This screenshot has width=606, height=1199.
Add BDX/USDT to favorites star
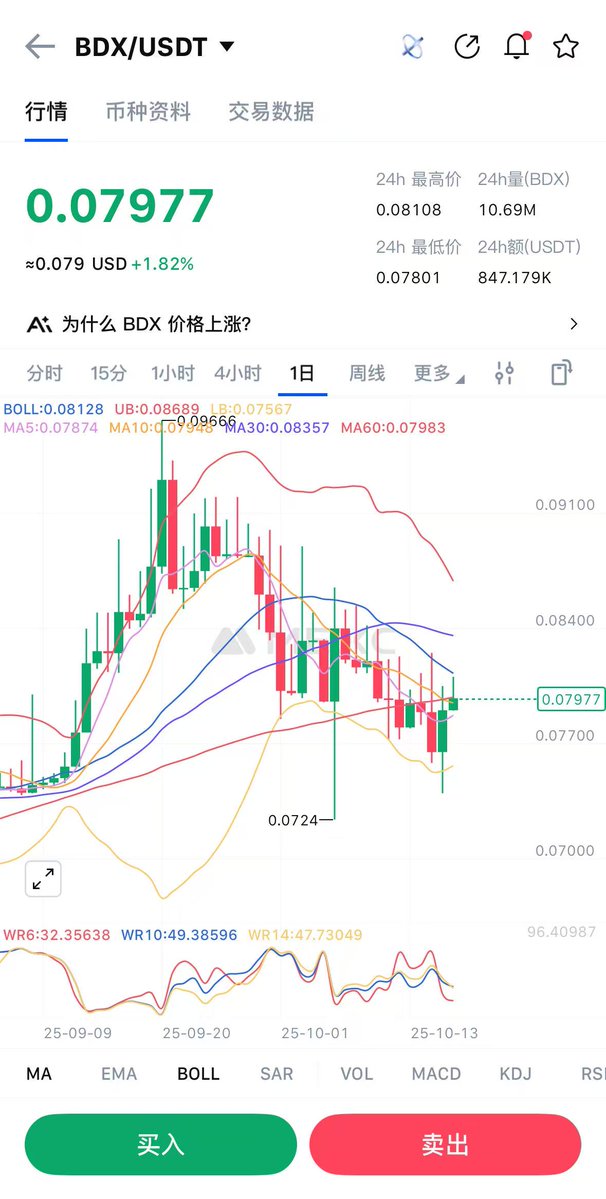566,46
